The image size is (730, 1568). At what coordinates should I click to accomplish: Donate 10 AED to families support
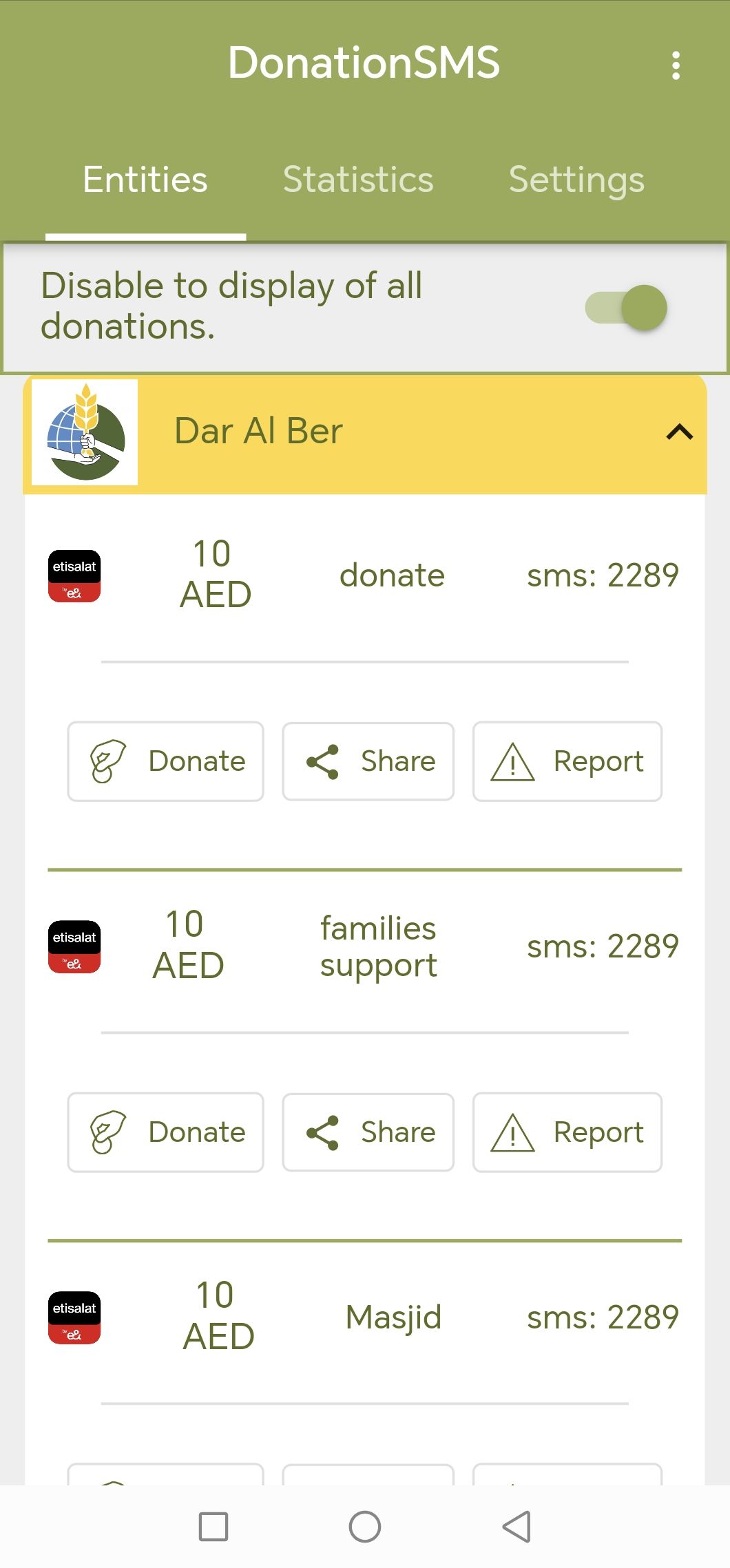tap(165, 1132)
